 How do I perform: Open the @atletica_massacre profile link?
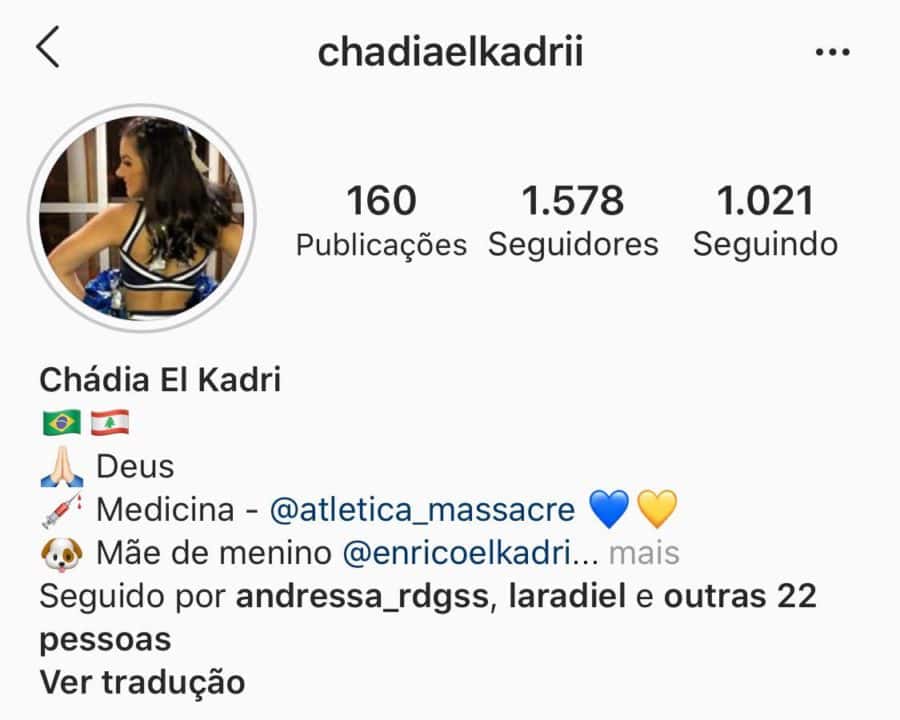click(x=423, y=510)
